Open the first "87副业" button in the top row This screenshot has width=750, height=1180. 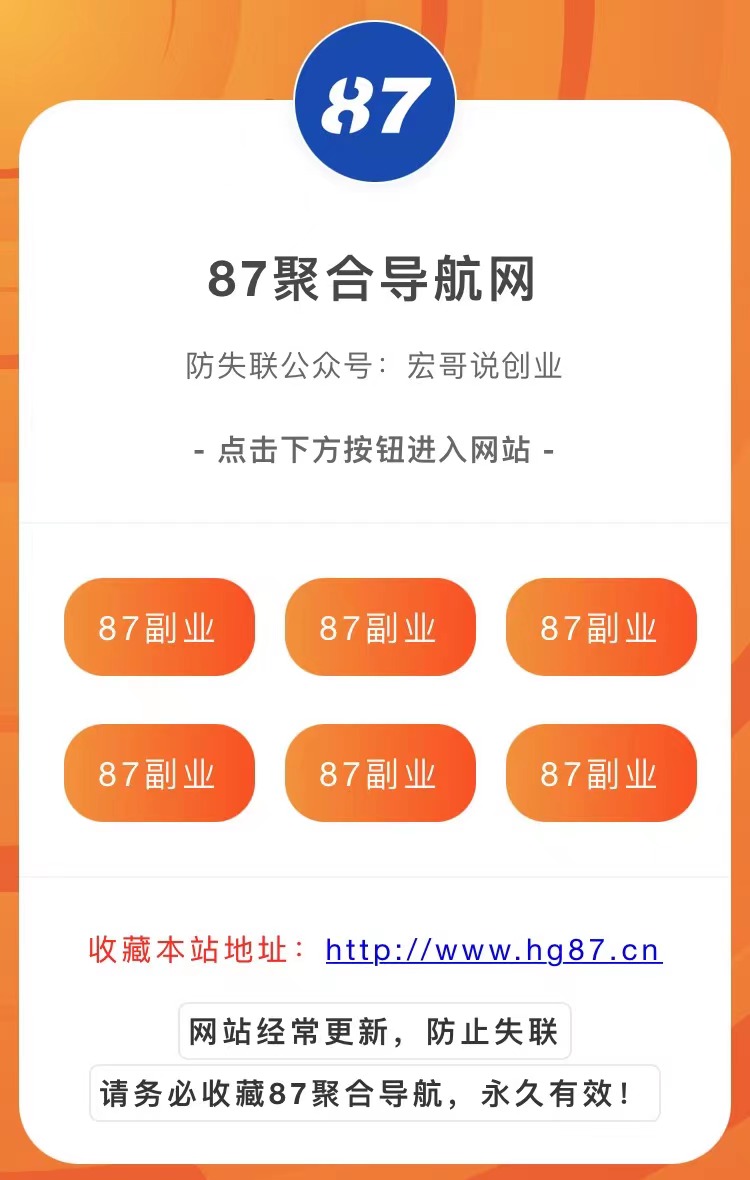pos(159,627)
